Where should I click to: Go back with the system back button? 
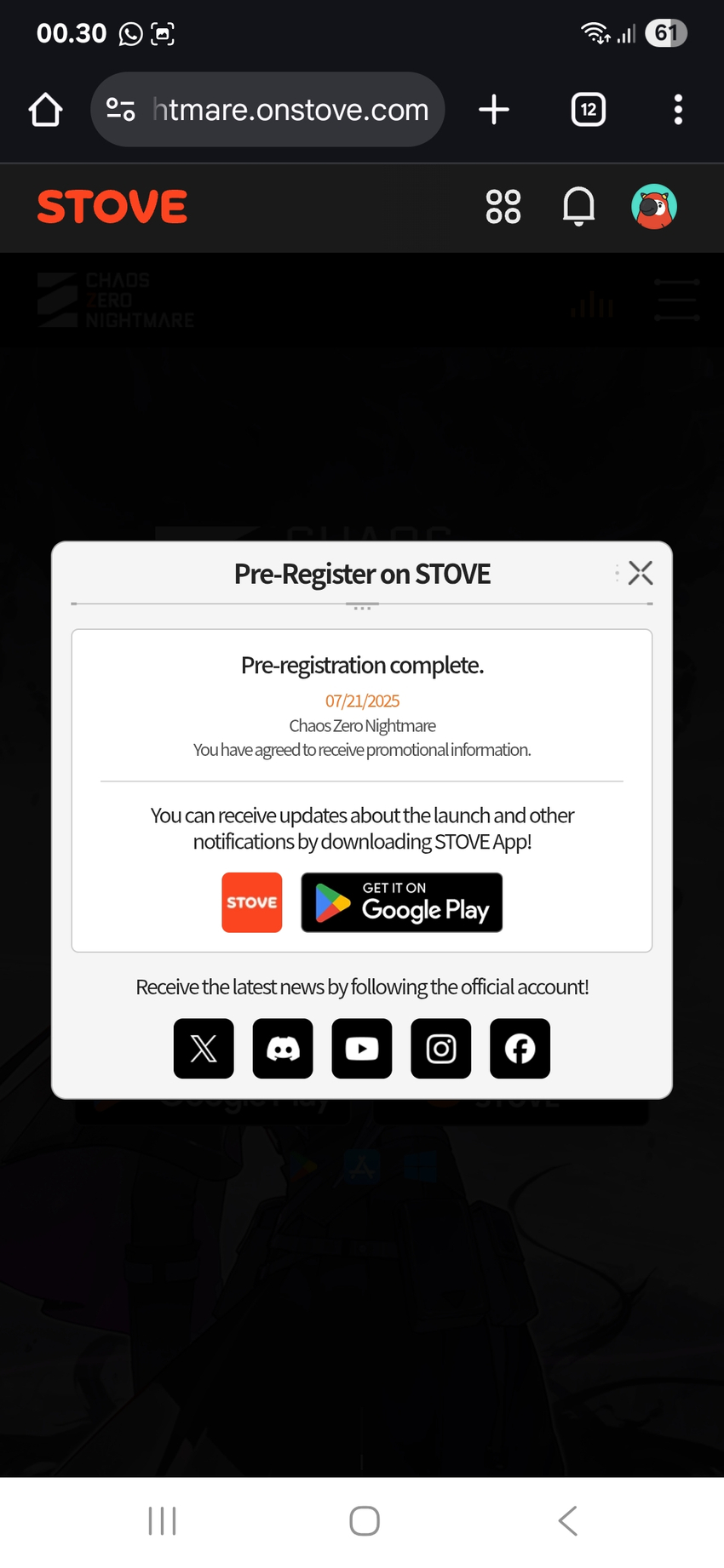pos(567,1520)
